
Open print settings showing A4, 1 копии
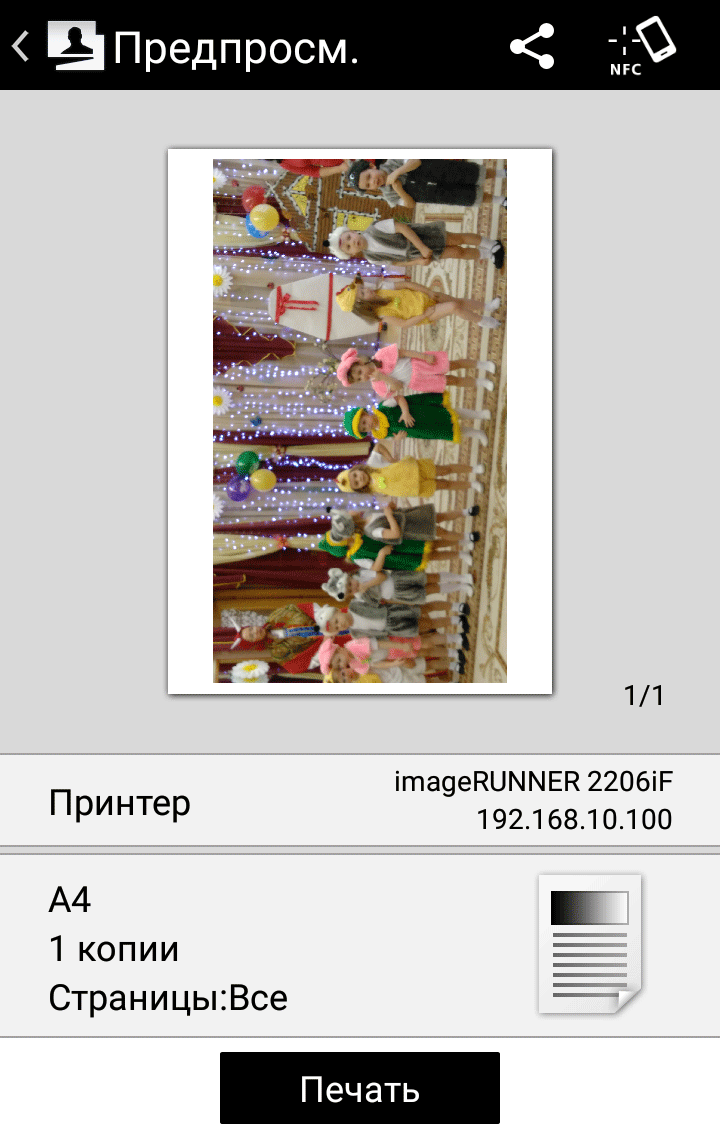(360, 946)
